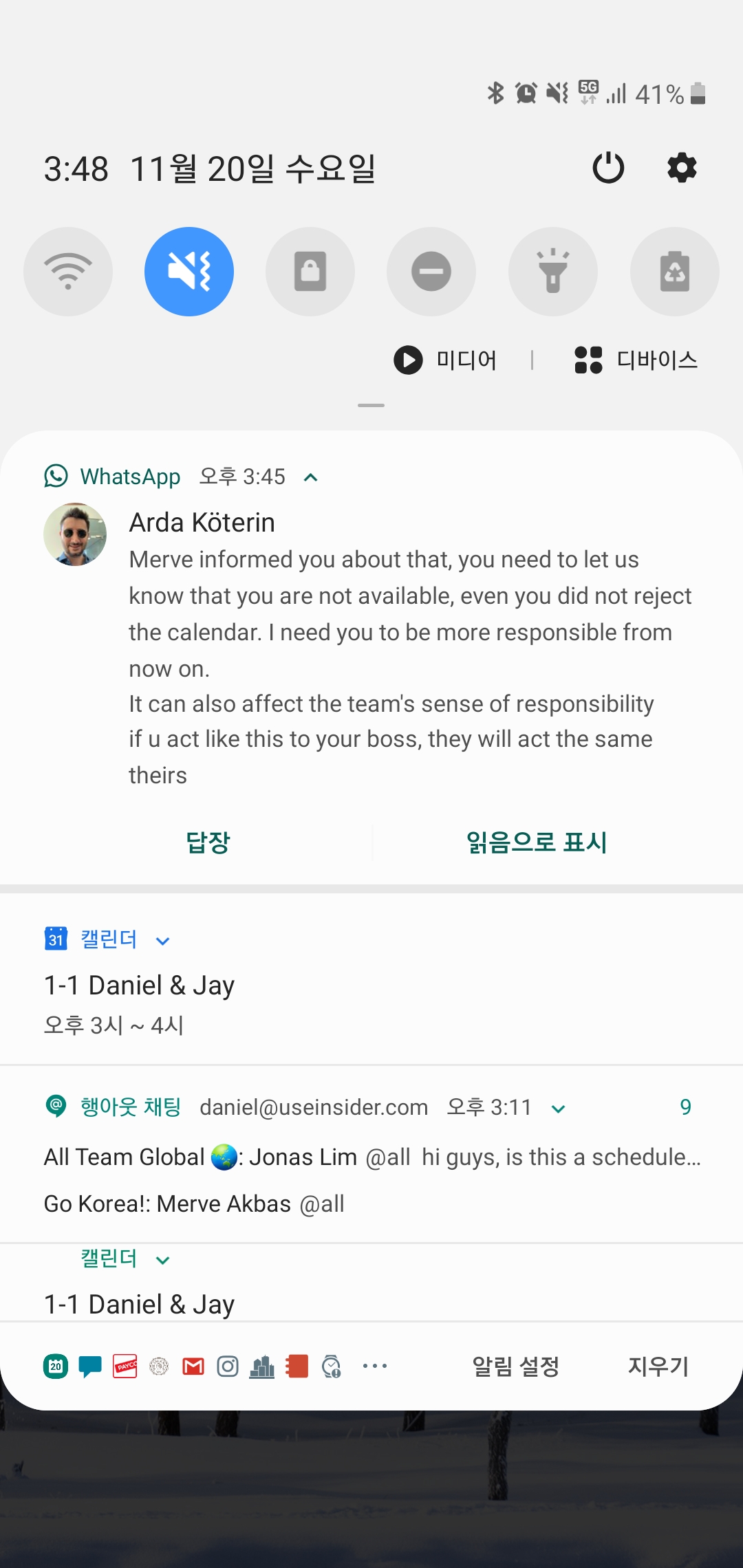Open settings via the gear icon
This screenshot has width=743, height=1568.
(682, 168)
